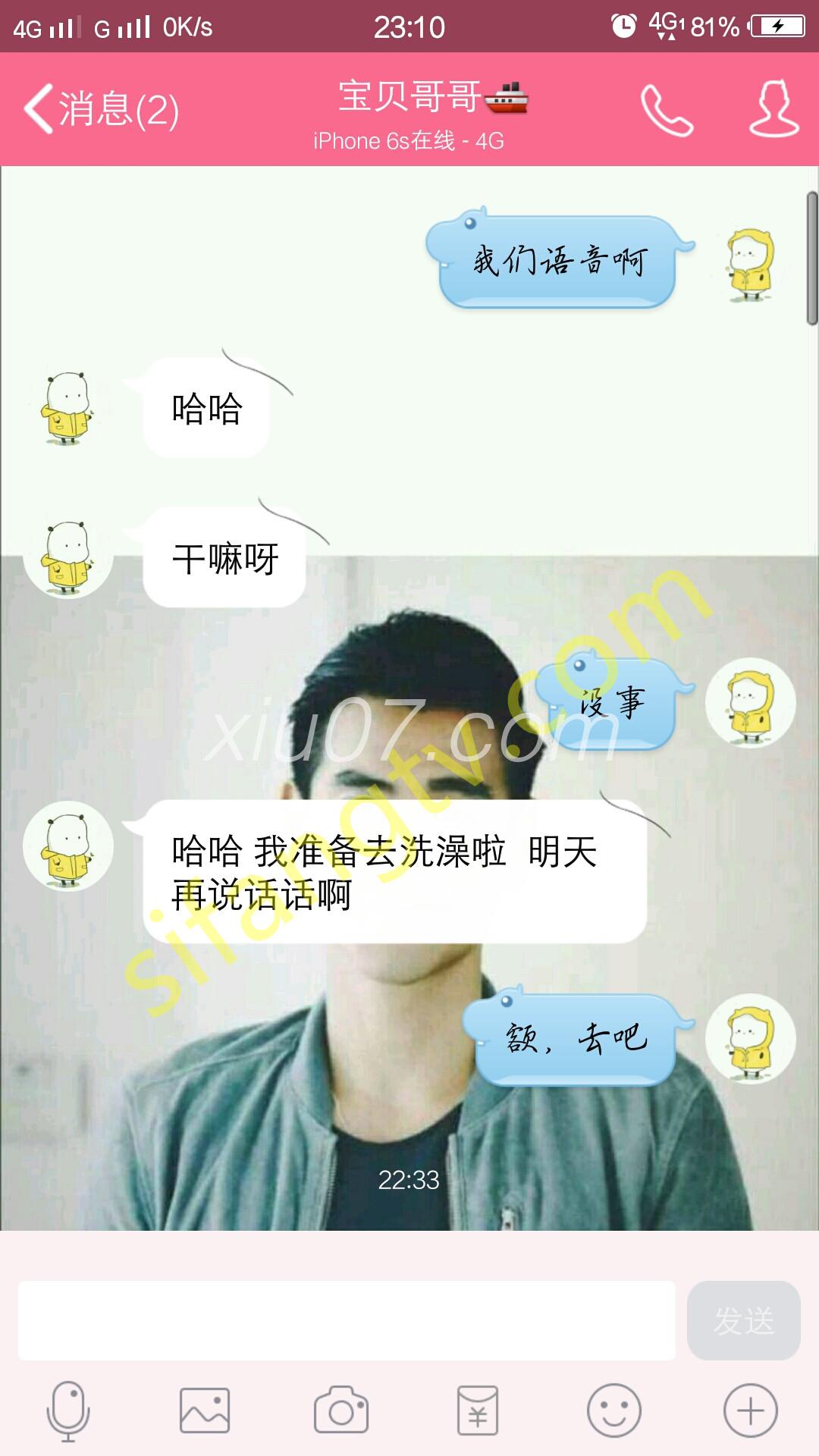Screen dimensions: 819x1456
Task: Tap the message text input field
Action: [x=347, y=1320]
